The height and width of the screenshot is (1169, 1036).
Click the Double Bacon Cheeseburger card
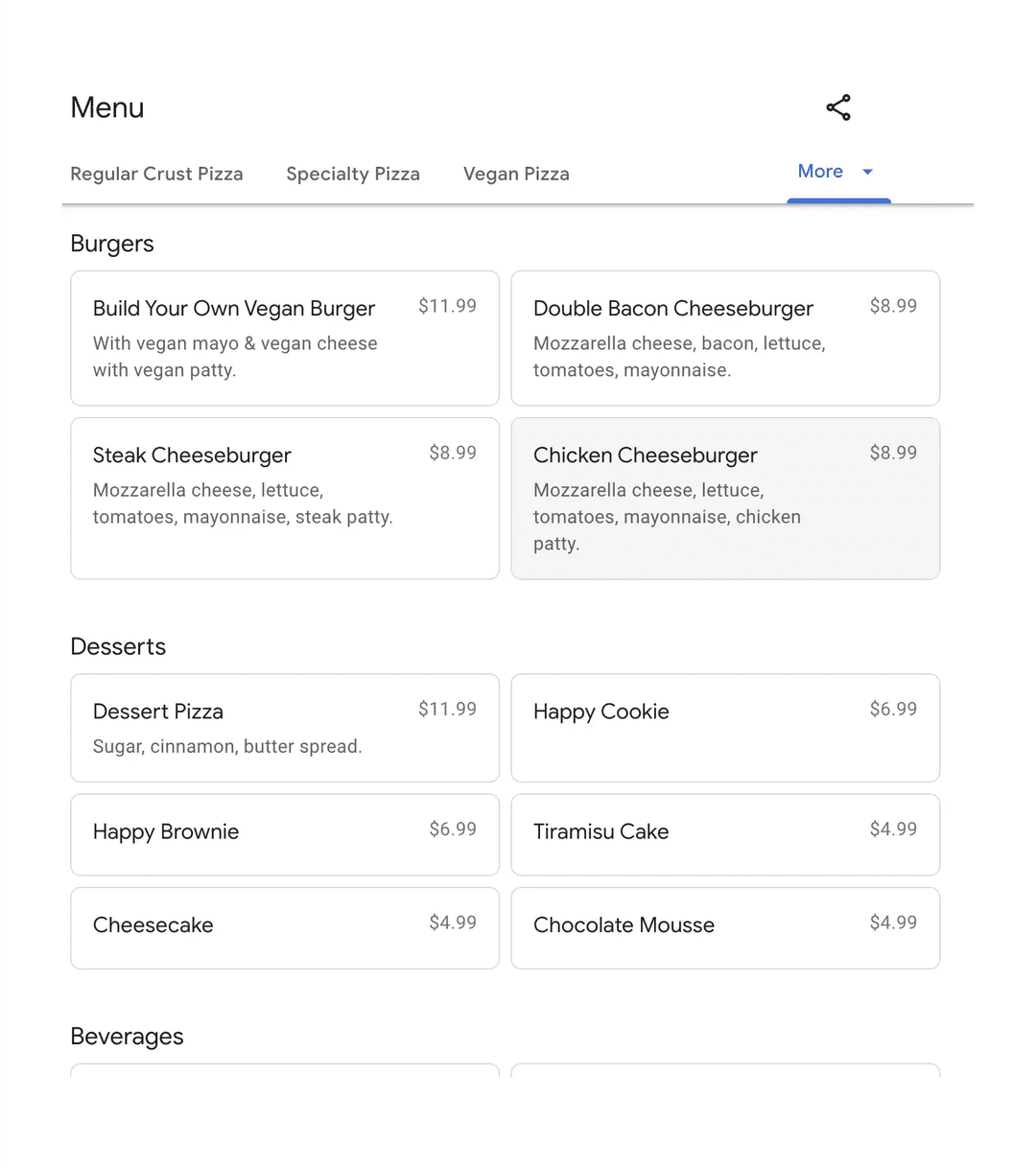pyautogui.click(x=725, y=338)
